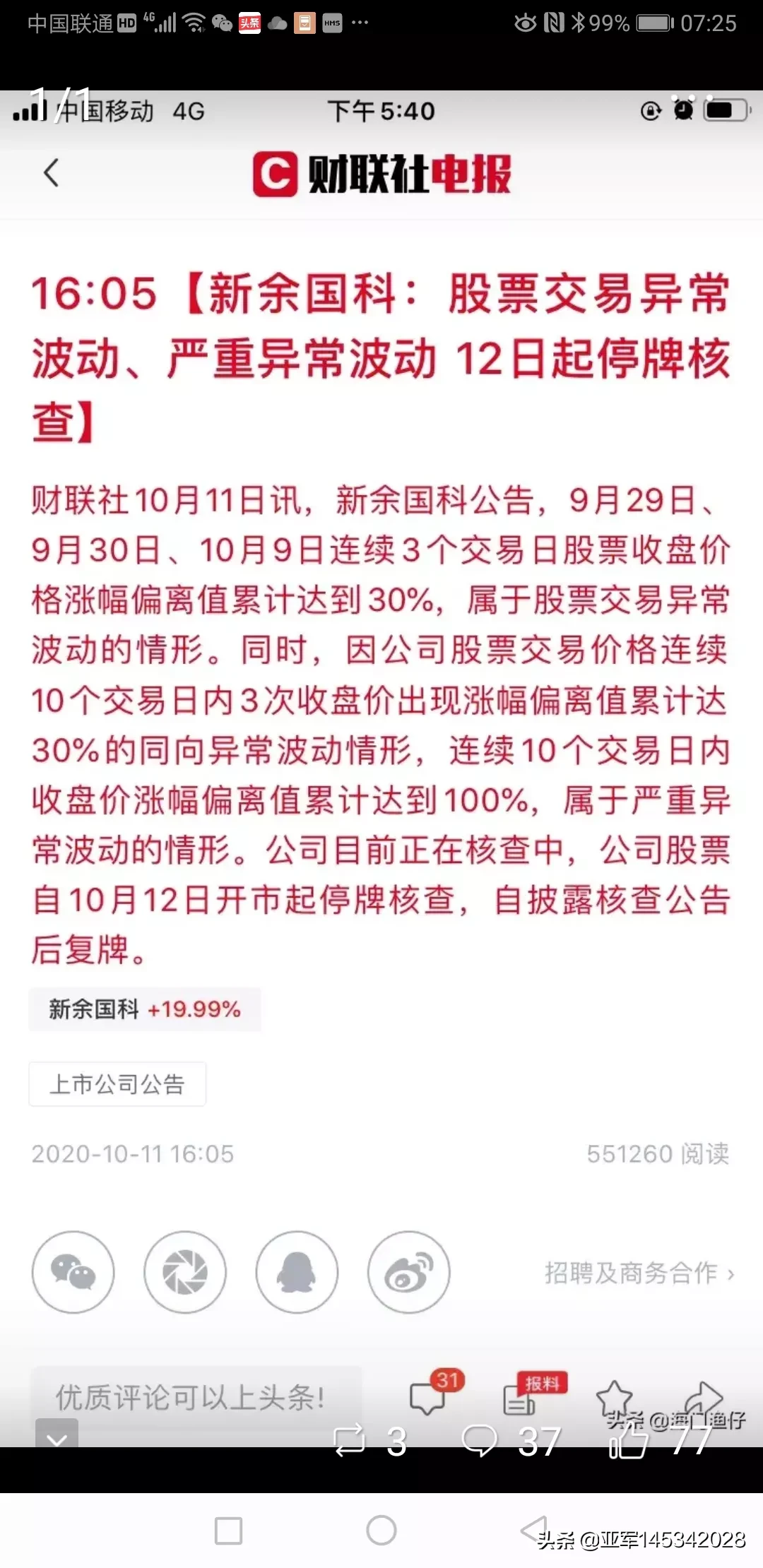Go to home via system home button
The image size is (763, 1568).
tap(381, 1530)
